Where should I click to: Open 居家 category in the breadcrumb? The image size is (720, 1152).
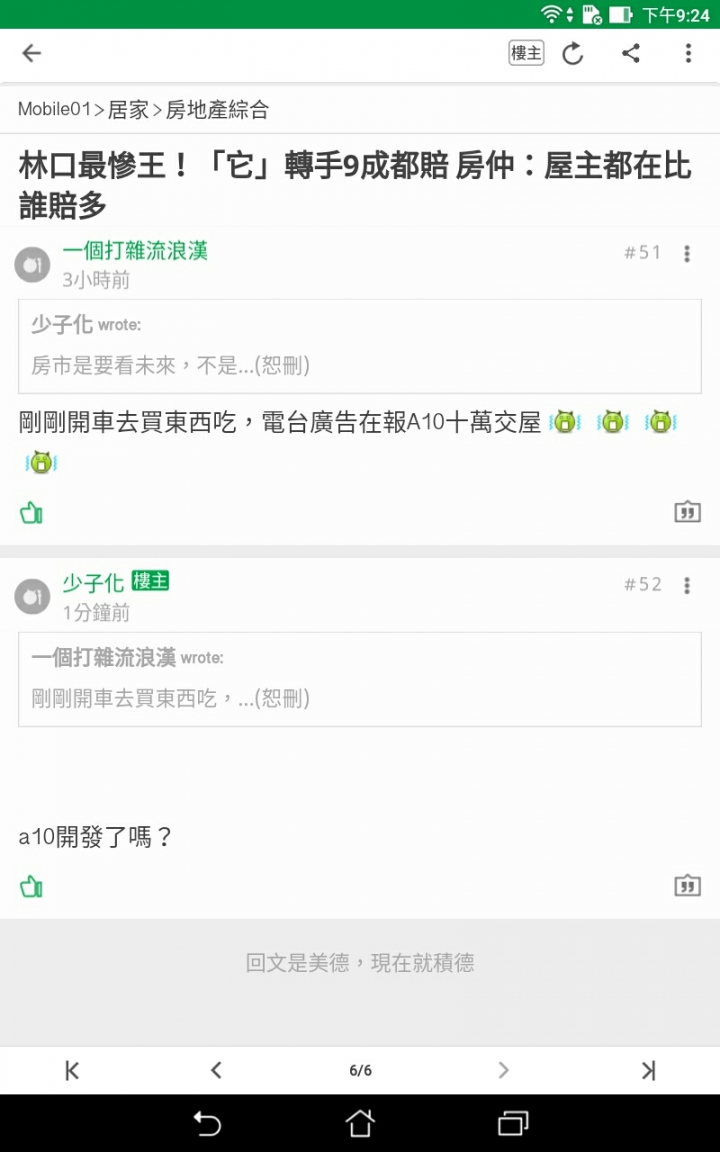[x=128, y=110]
